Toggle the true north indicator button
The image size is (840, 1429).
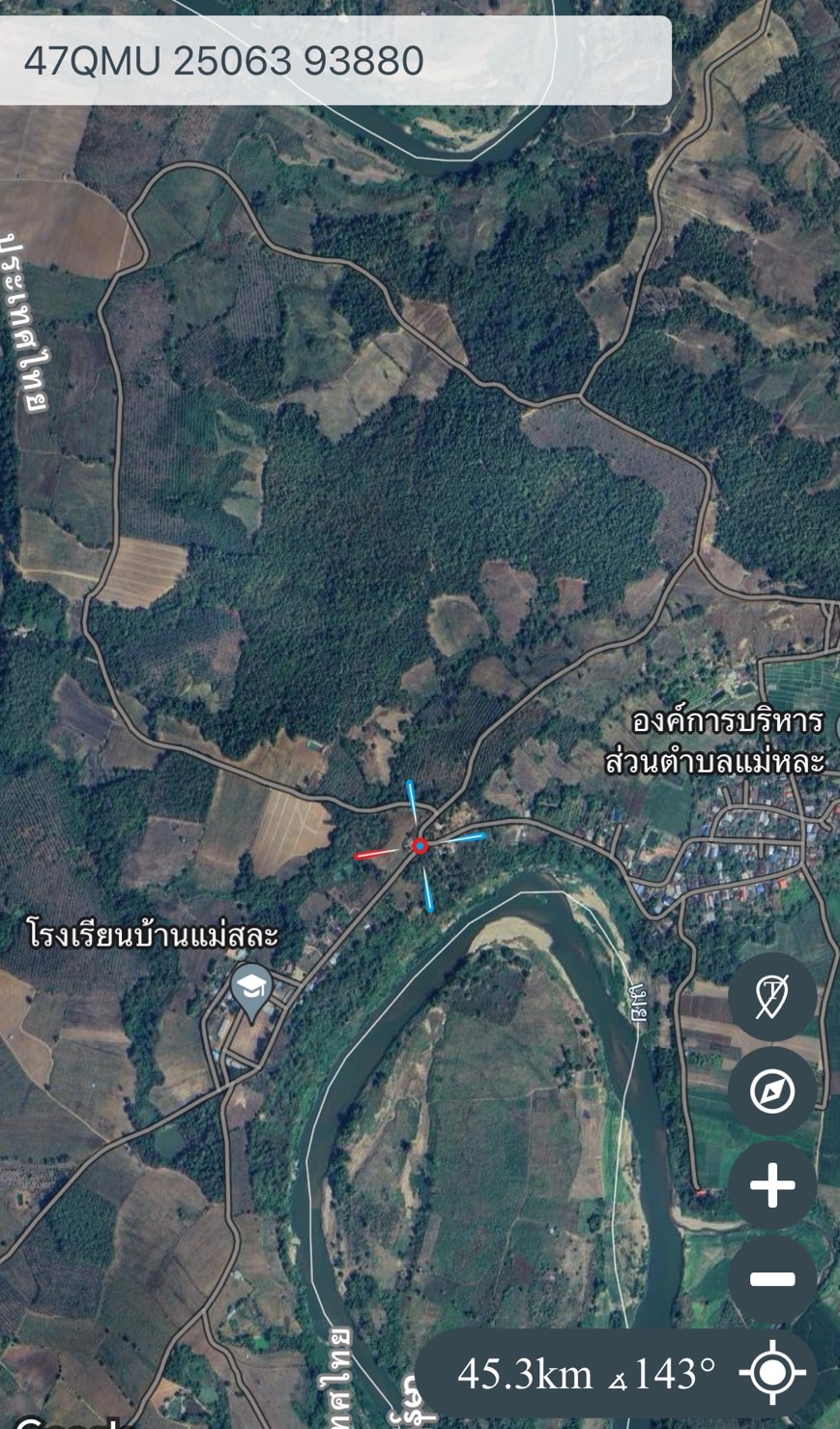pos(772,996)
